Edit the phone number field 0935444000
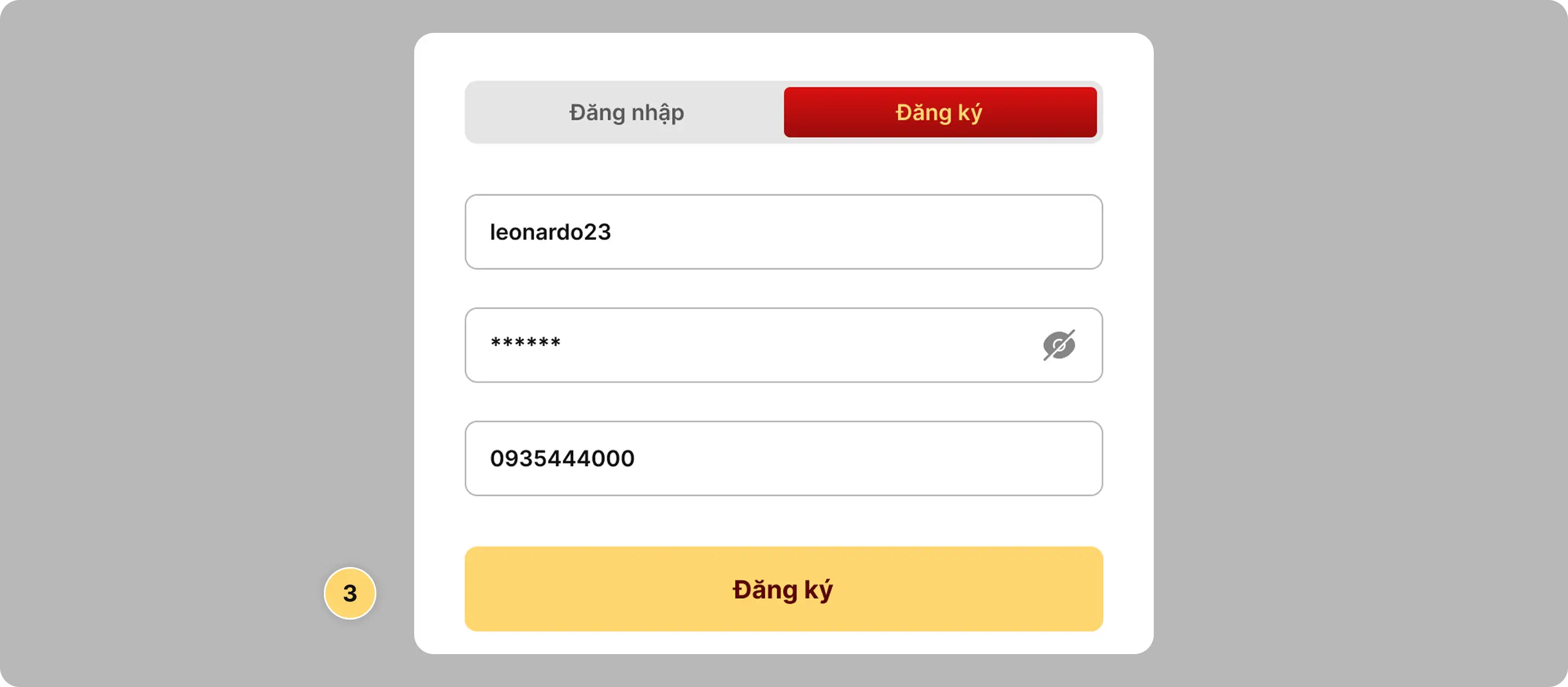The width and height of the screenshot is (1568, 687). [x=783, y=458]
